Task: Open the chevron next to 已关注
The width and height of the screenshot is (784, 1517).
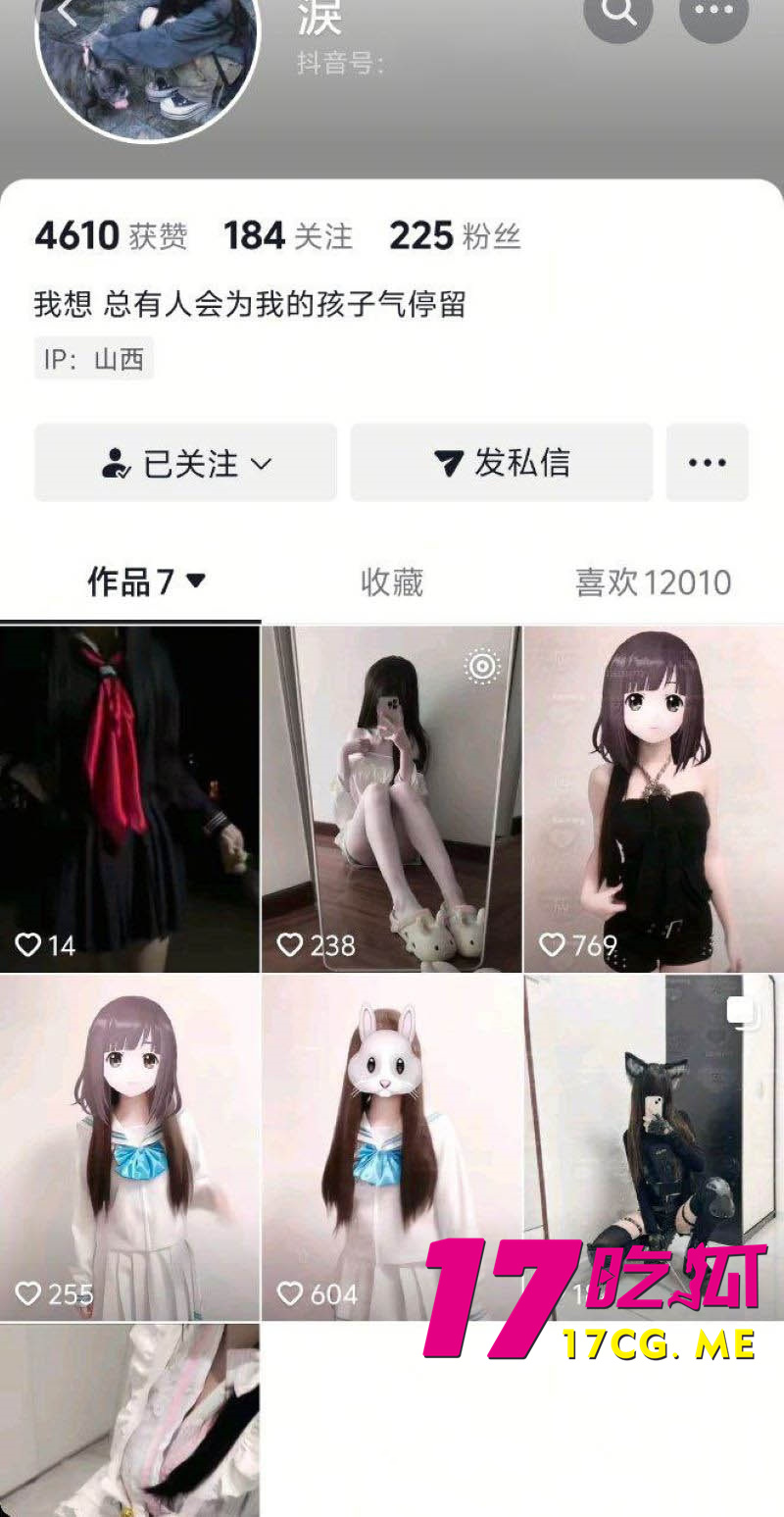Action: (260, 464)
